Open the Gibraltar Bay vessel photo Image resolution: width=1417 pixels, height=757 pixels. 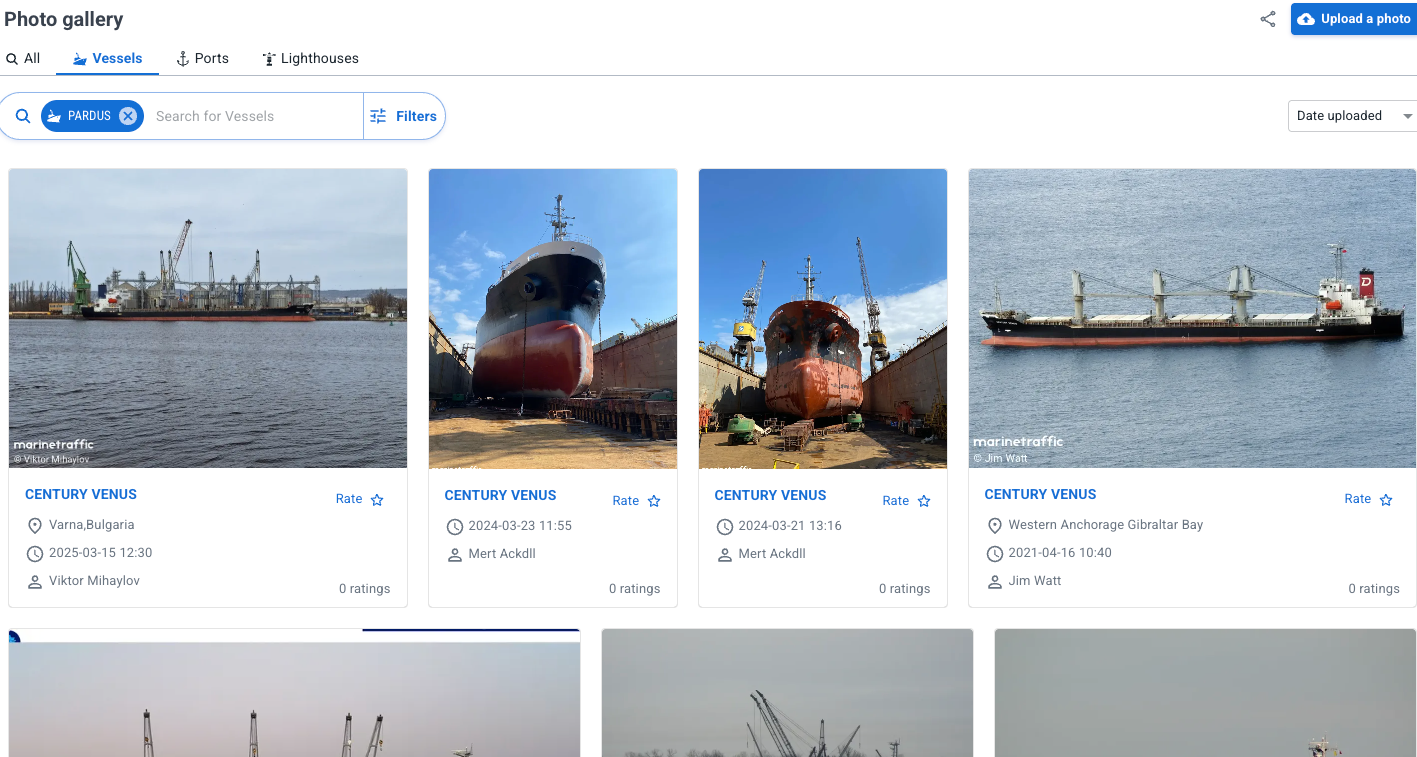pyautogui.click(x=1192, y=318)
